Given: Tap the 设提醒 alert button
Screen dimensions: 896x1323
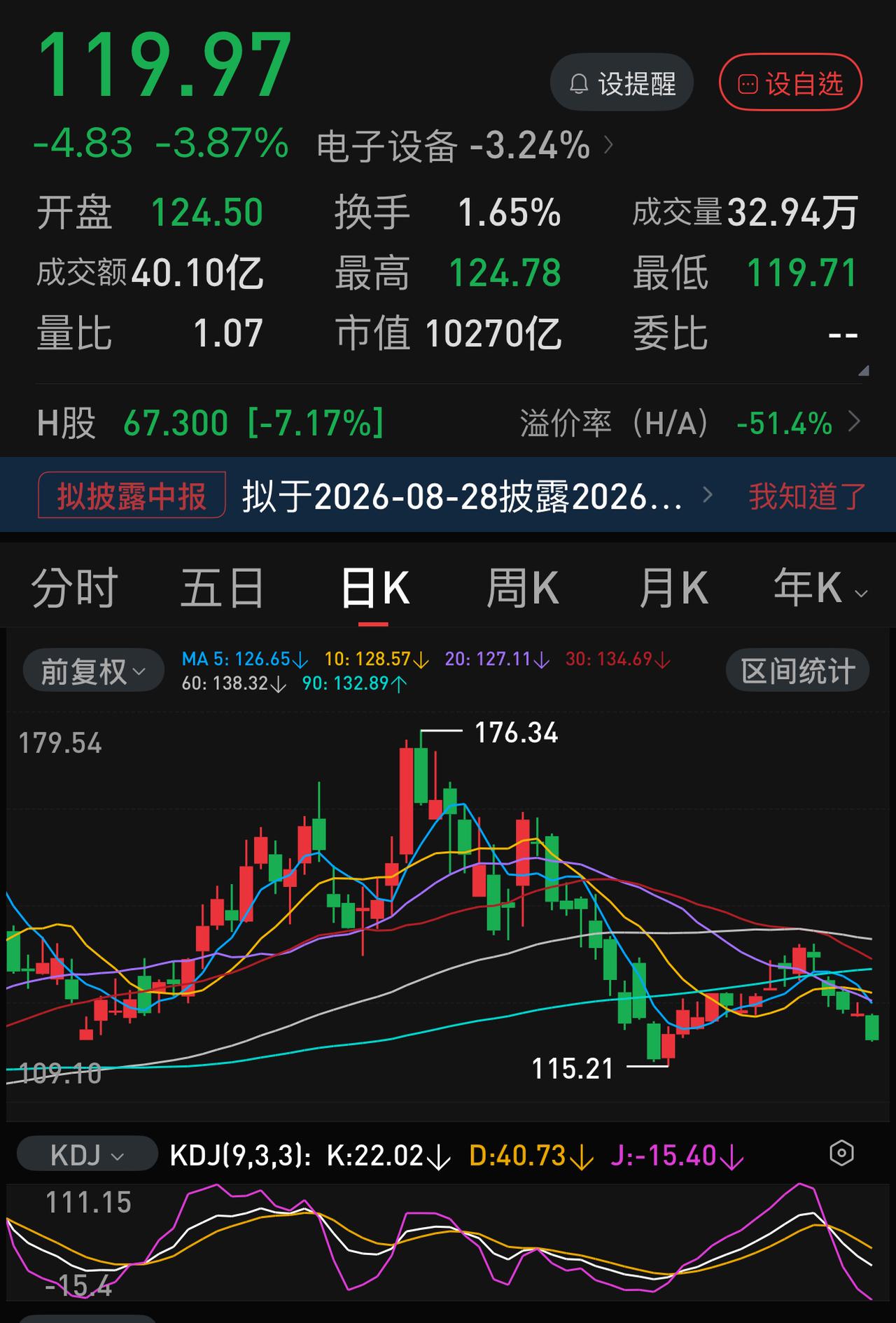Looking at the screenshot, I should coord(622,83).
